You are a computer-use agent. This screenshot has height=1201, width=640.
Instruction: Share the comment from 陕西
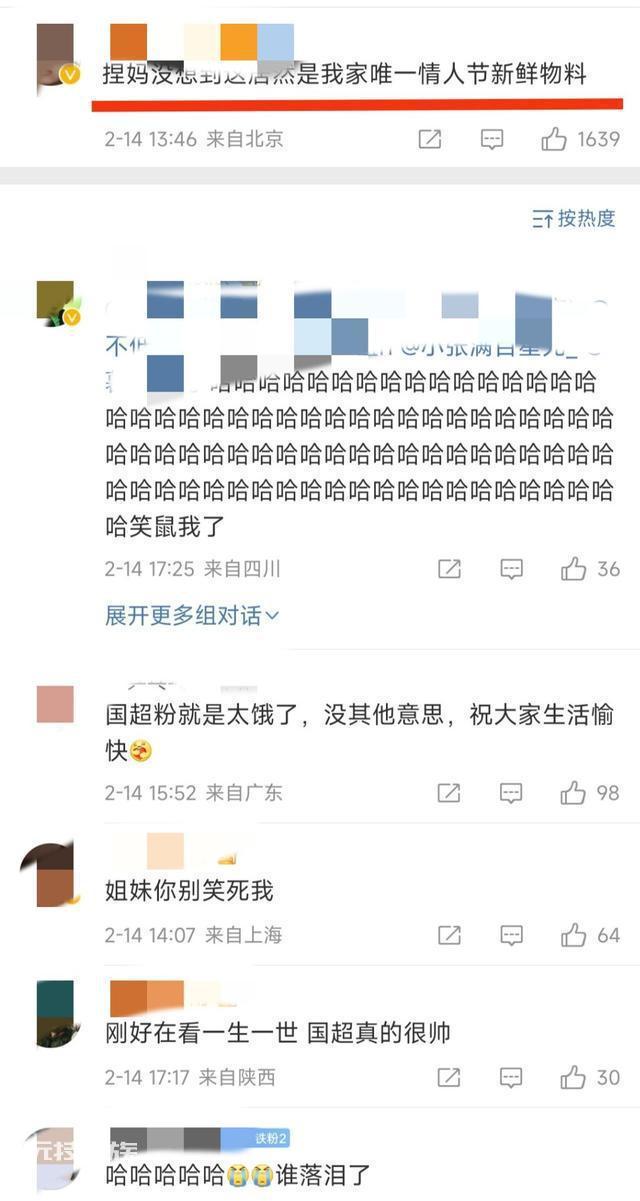pos(449,1077)
